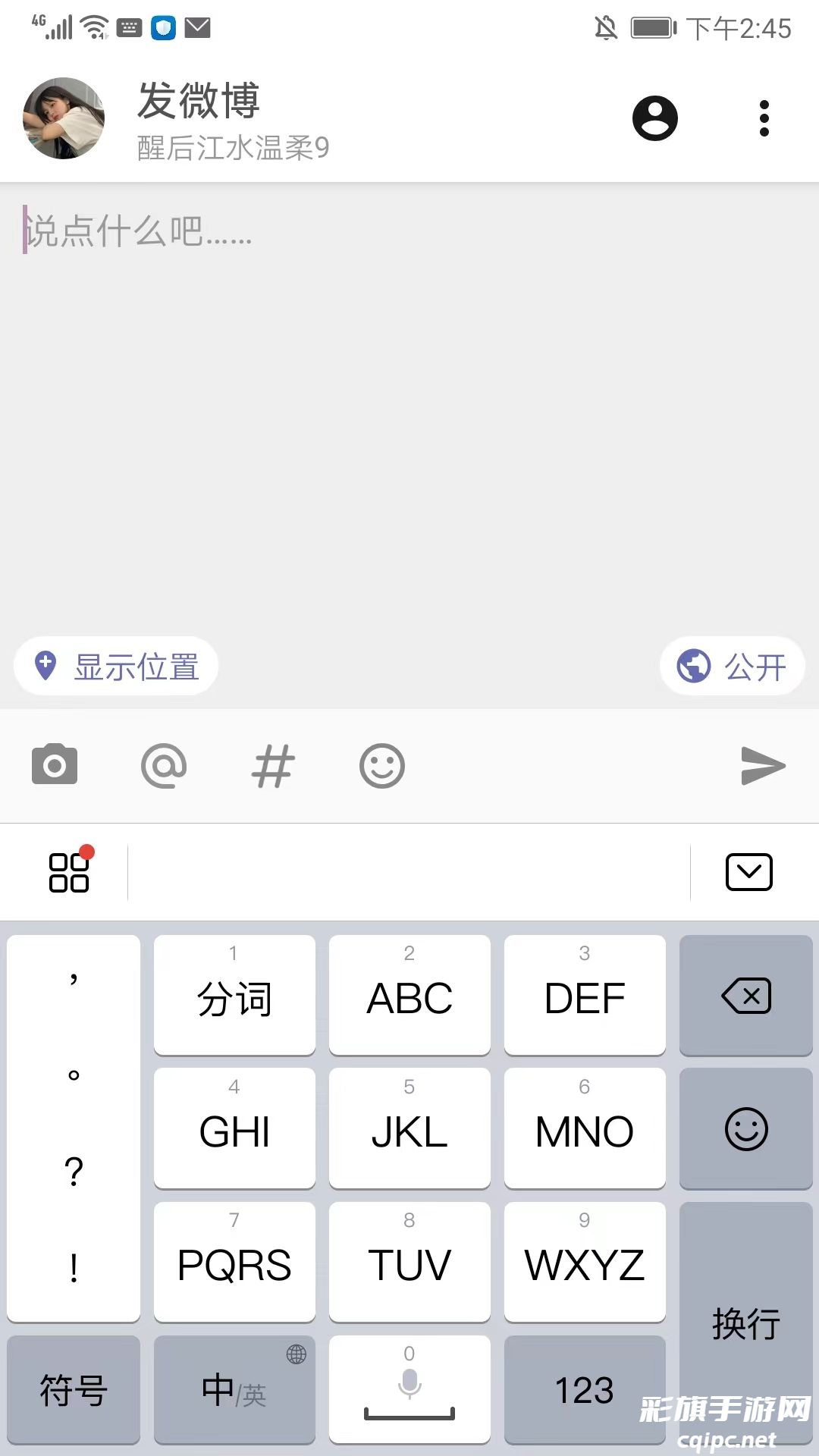The image size is (819, 1456).
Task: Insert a hashtag topic
Action: (273, 766)
